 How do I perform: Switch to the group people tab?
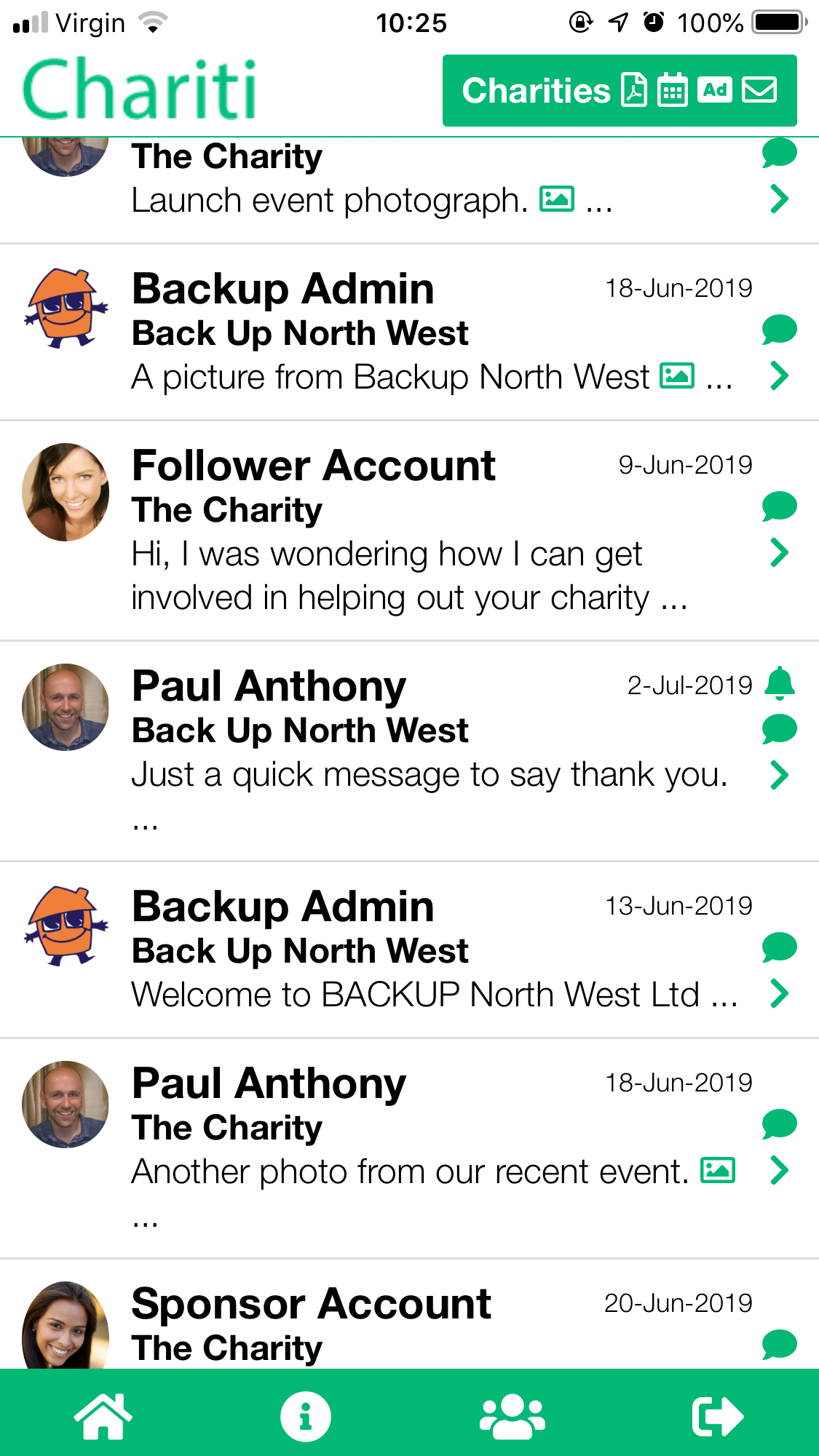pyautogui.click(x=513, y=1415)
